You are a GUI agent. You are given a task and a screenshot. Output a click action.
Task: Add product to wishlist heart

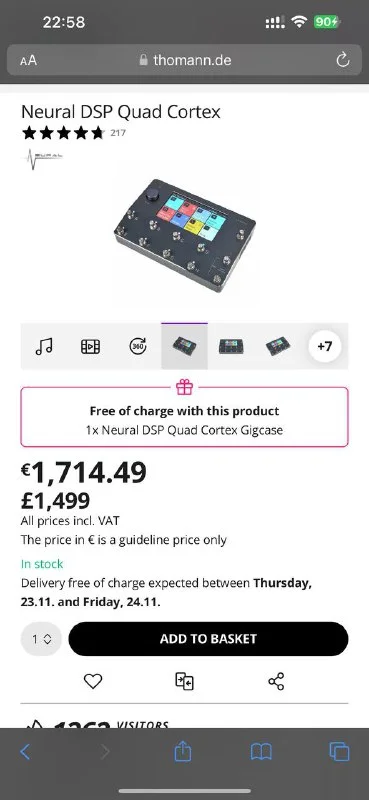pos(92,681)
